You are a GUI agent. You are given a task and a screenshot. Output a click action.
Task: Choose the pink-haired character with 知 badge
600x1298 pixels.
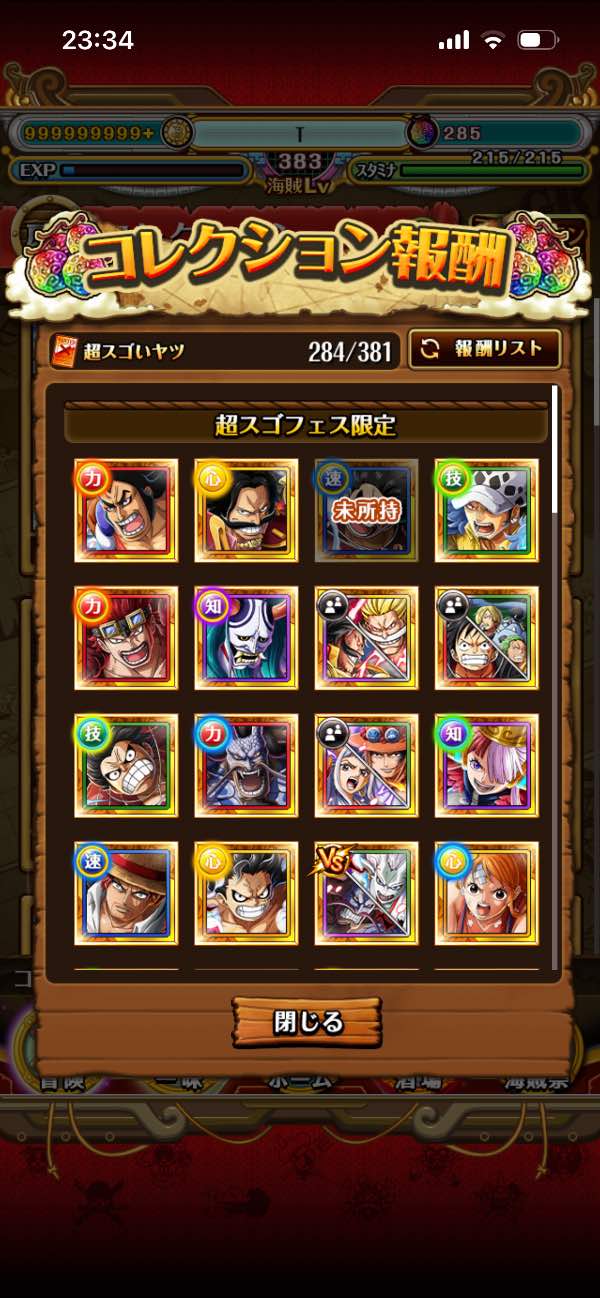tap(486, 765)
